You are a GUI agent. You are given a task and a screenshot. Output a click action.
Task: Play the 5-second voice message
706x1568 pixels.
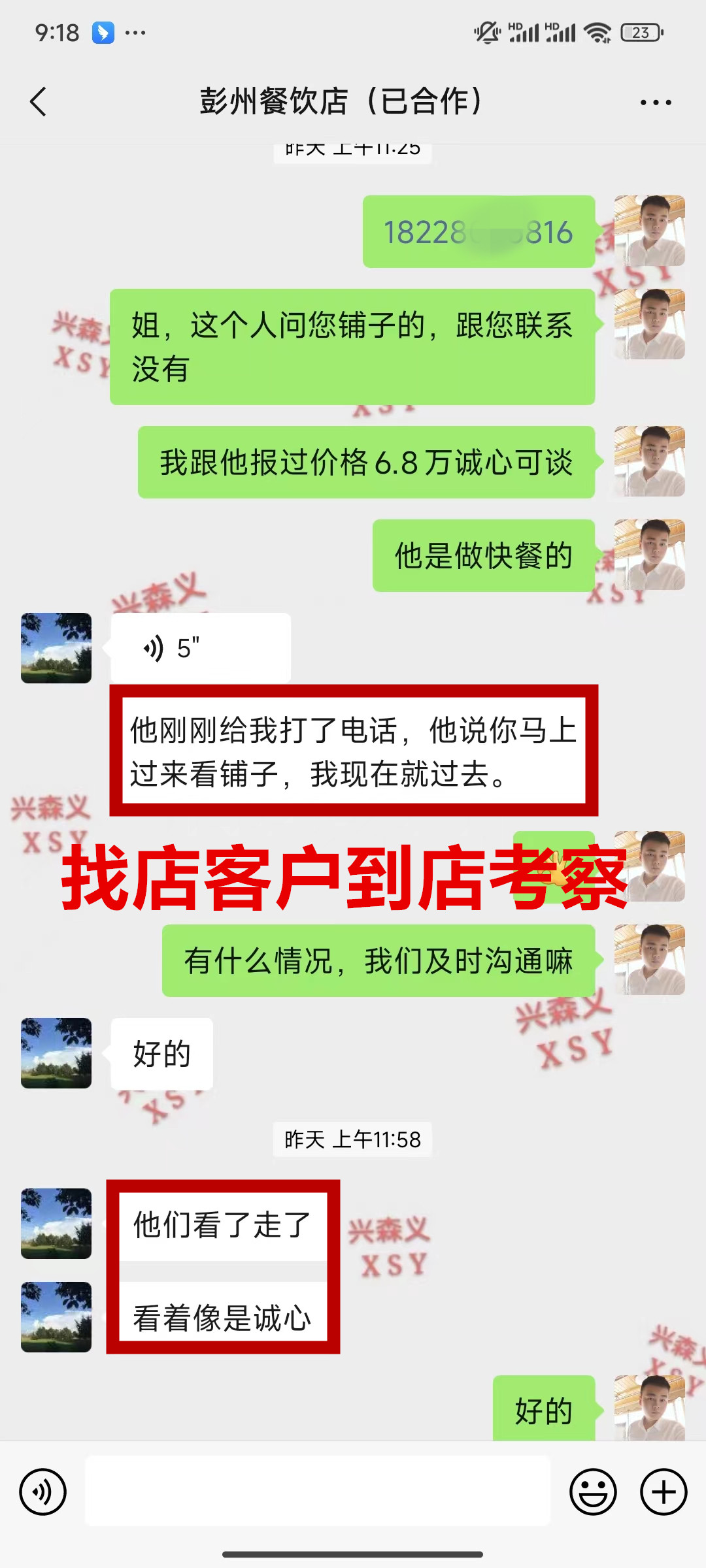tap(200, 648)
